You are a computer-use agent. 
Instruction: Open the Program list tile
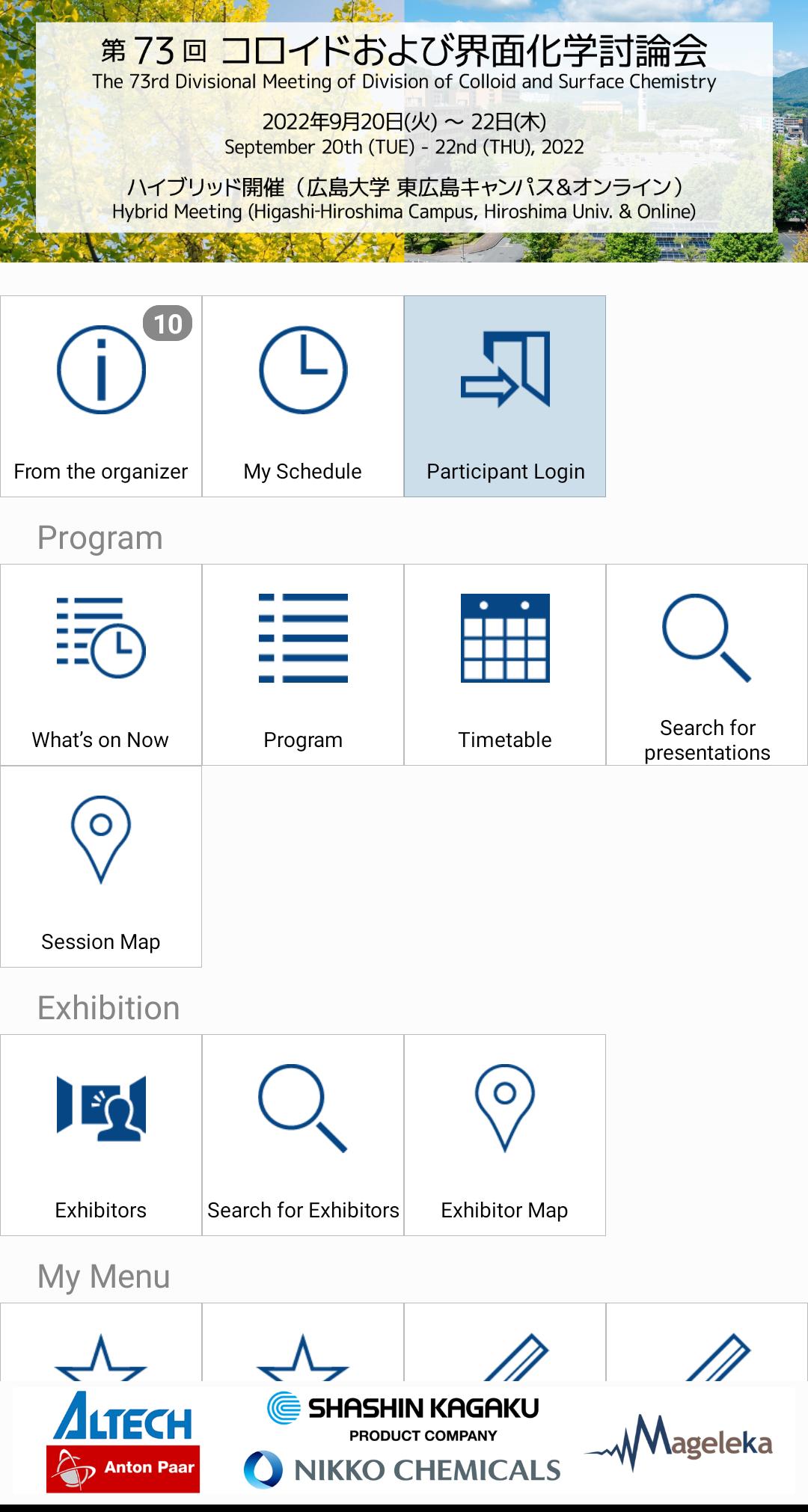click(x=303, y=665)
